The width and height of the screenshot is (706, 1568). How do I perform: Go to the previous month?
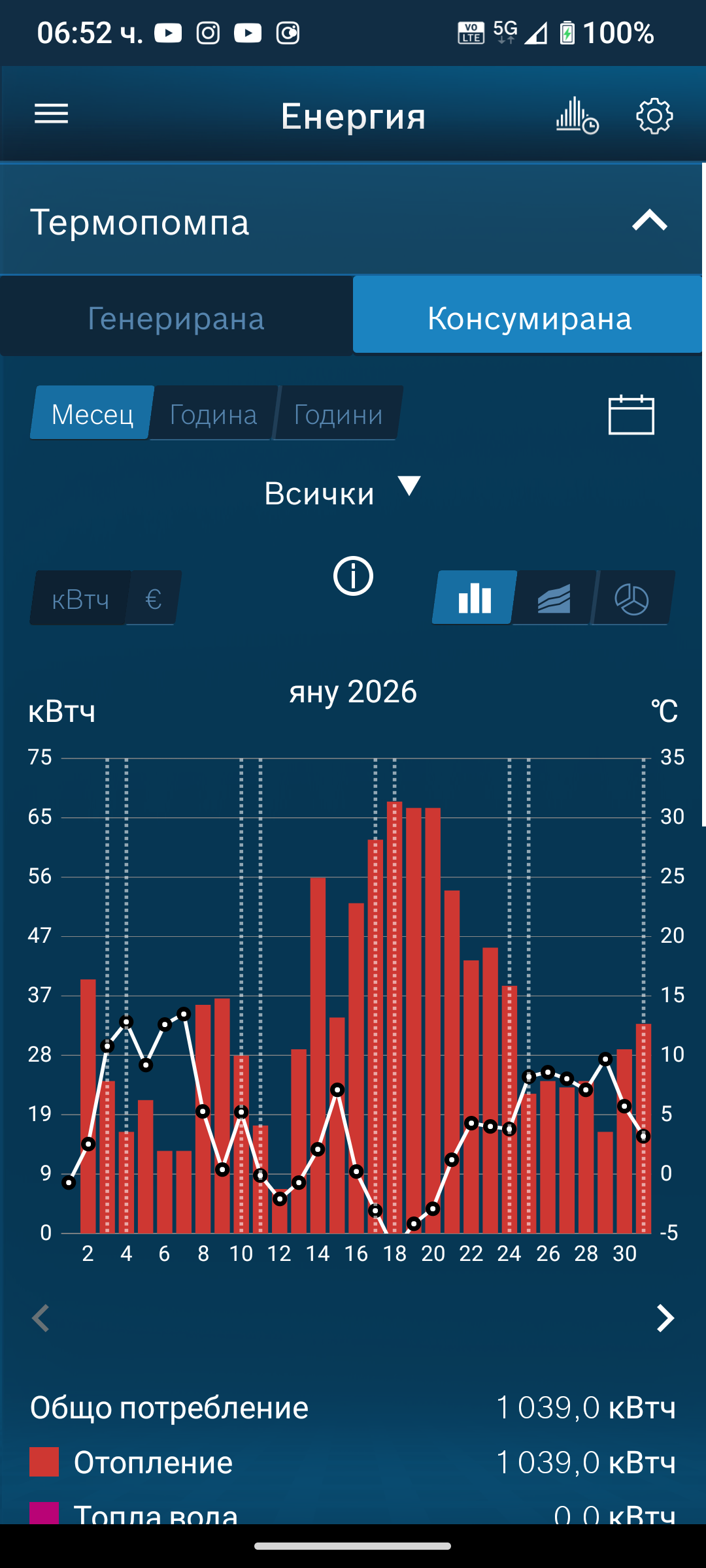[x=41, y=1318]
